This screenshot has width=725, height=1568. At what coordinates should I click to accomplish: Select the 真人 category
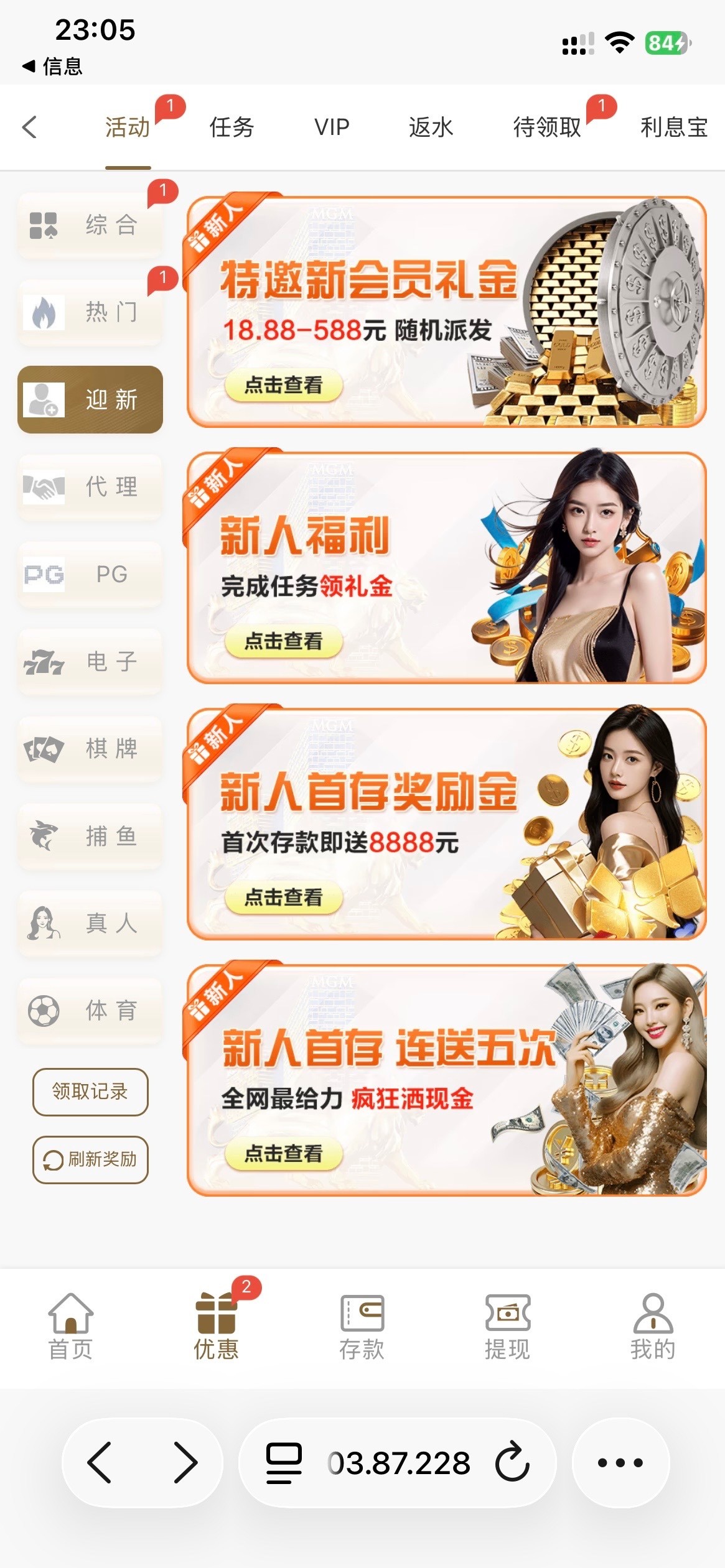[90, 924]
